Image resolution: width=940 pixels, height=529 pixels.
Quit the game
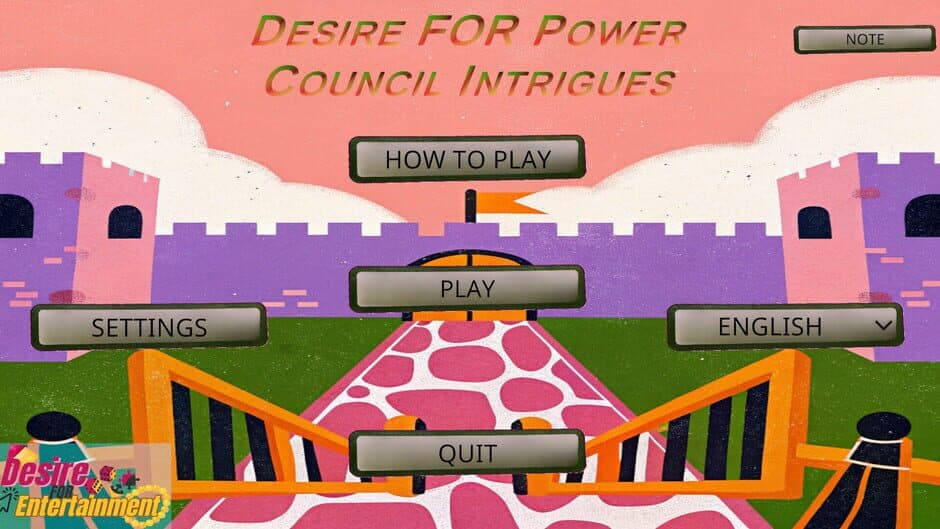pyautogui.click(x=467, y=453)
